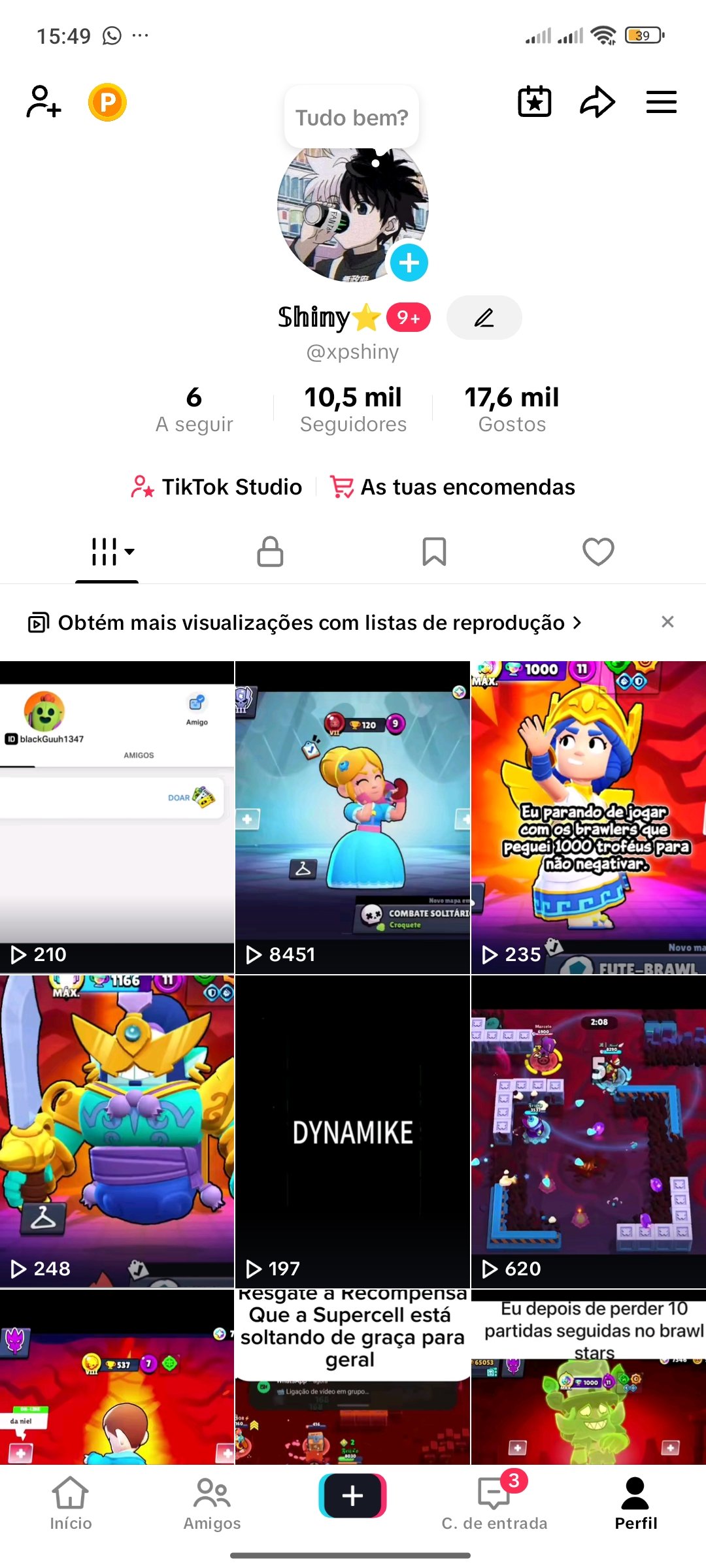Open the add friends icon
706x1568 pixels.
tap(44, 102)
